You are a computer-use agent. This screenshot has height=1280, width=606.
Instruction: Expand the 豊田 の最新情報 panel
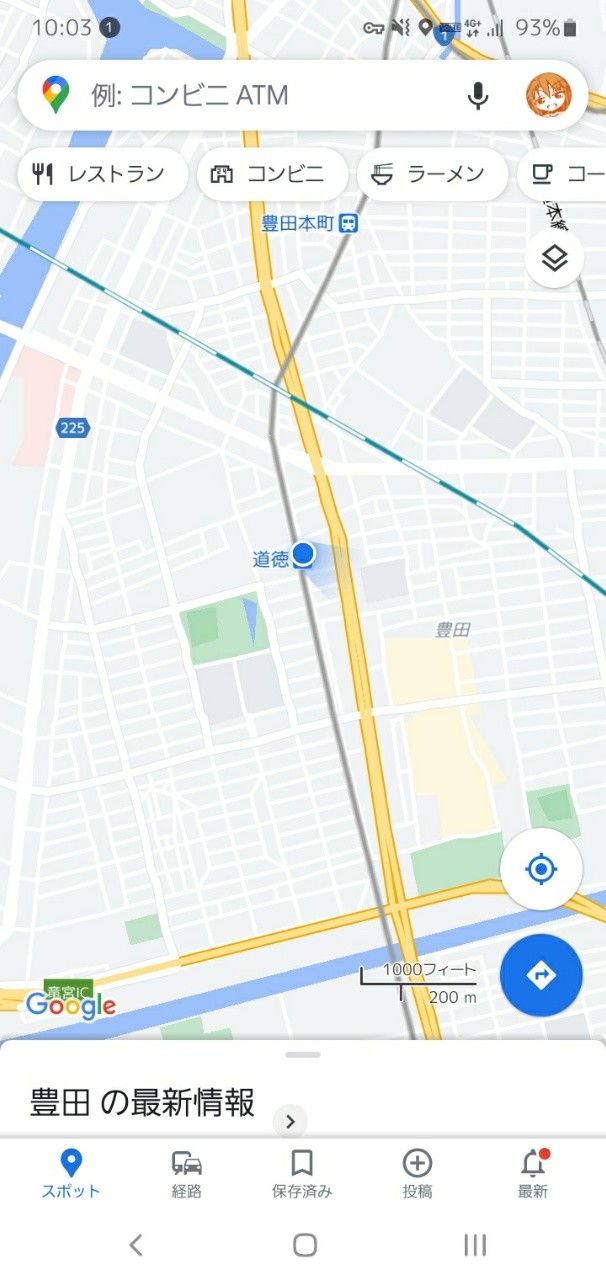[x=302, y=1088]
